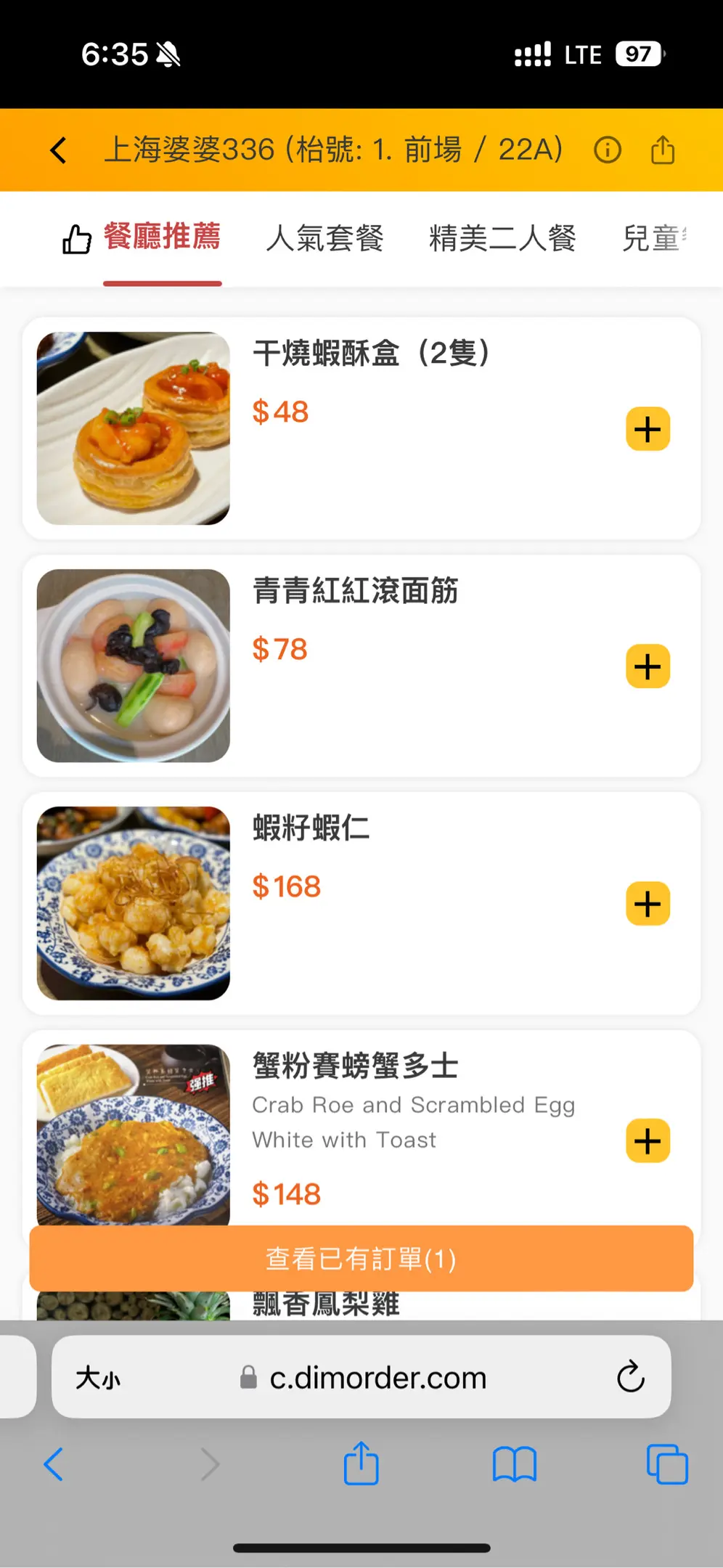Tap the c.dimorder.com address bar
Viewport: 723px width, 1568px height.
(x=377, y=1377)
